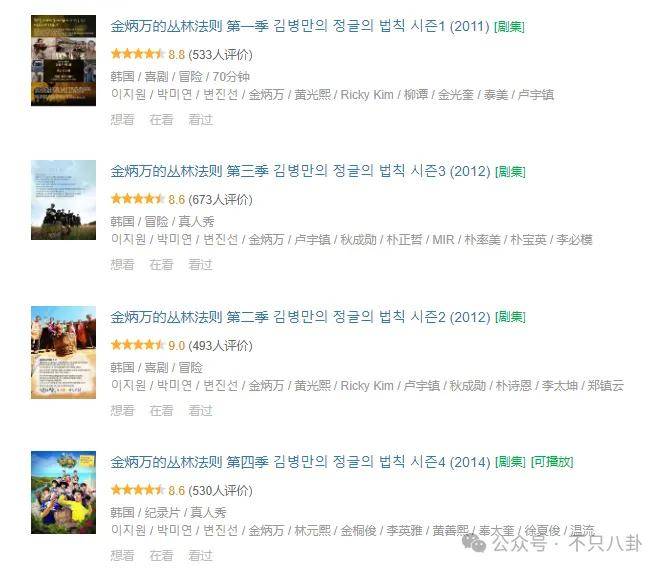Mark 第一季 as 在看
The image size is (664, 570).
click(161, 119)
